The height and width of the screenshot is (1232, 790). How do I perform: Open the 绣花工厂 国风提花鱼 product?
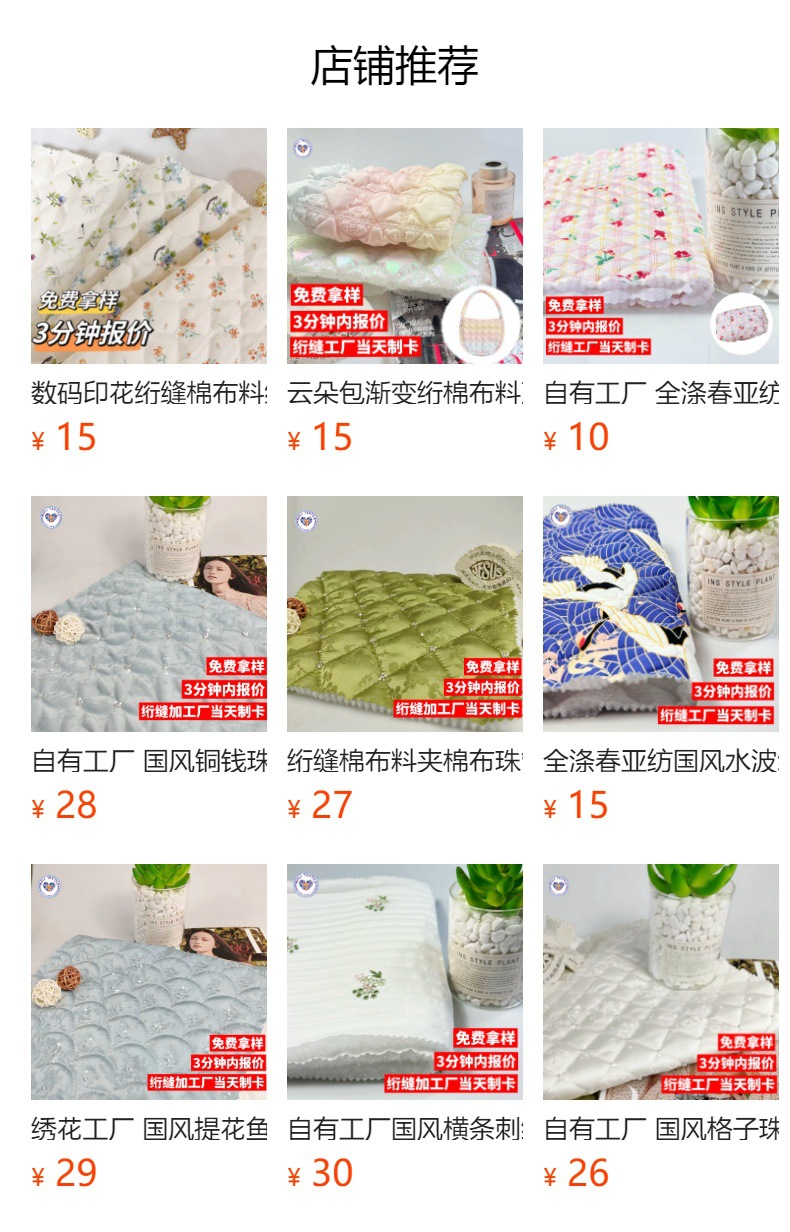click(148, 982)
